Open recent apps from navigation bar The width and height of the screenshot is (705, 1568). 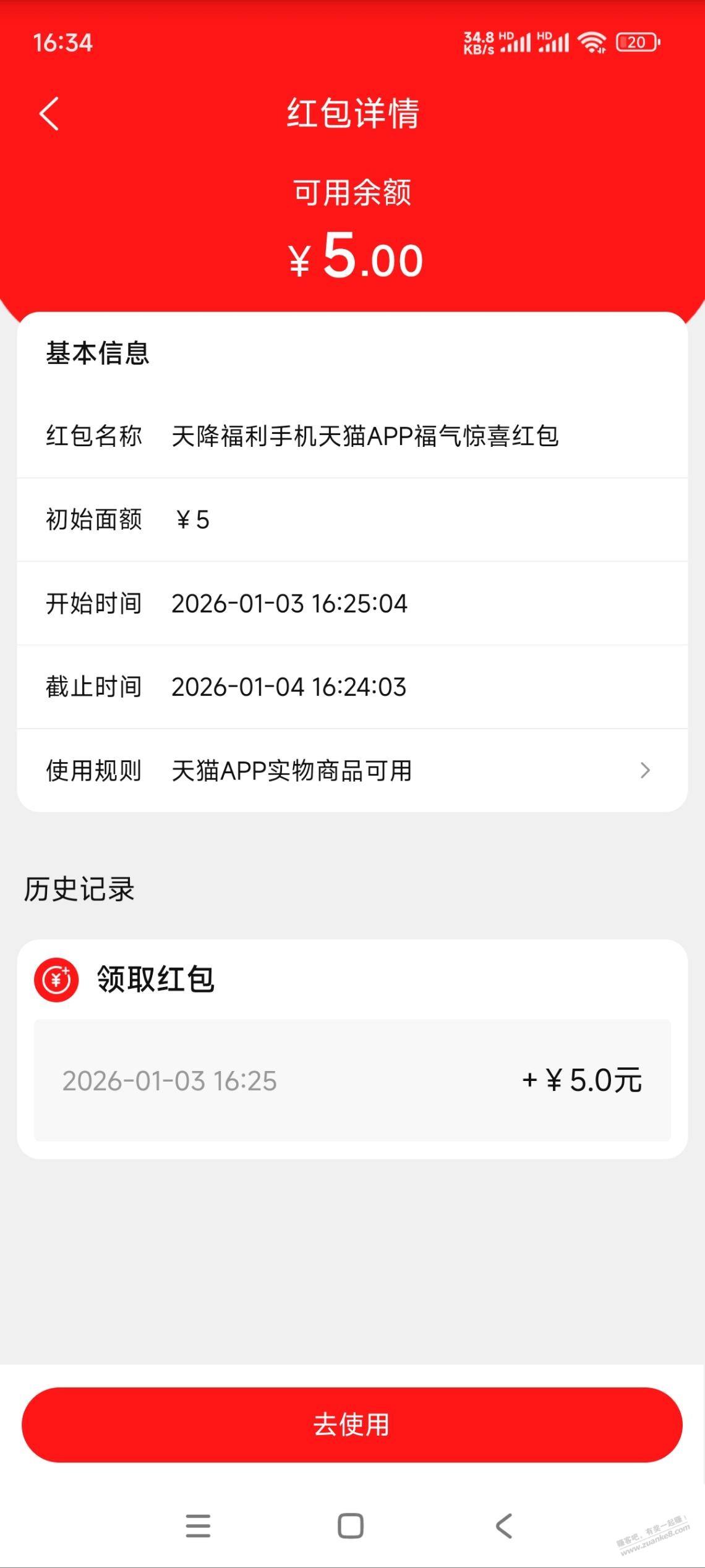click(198, 1526)
